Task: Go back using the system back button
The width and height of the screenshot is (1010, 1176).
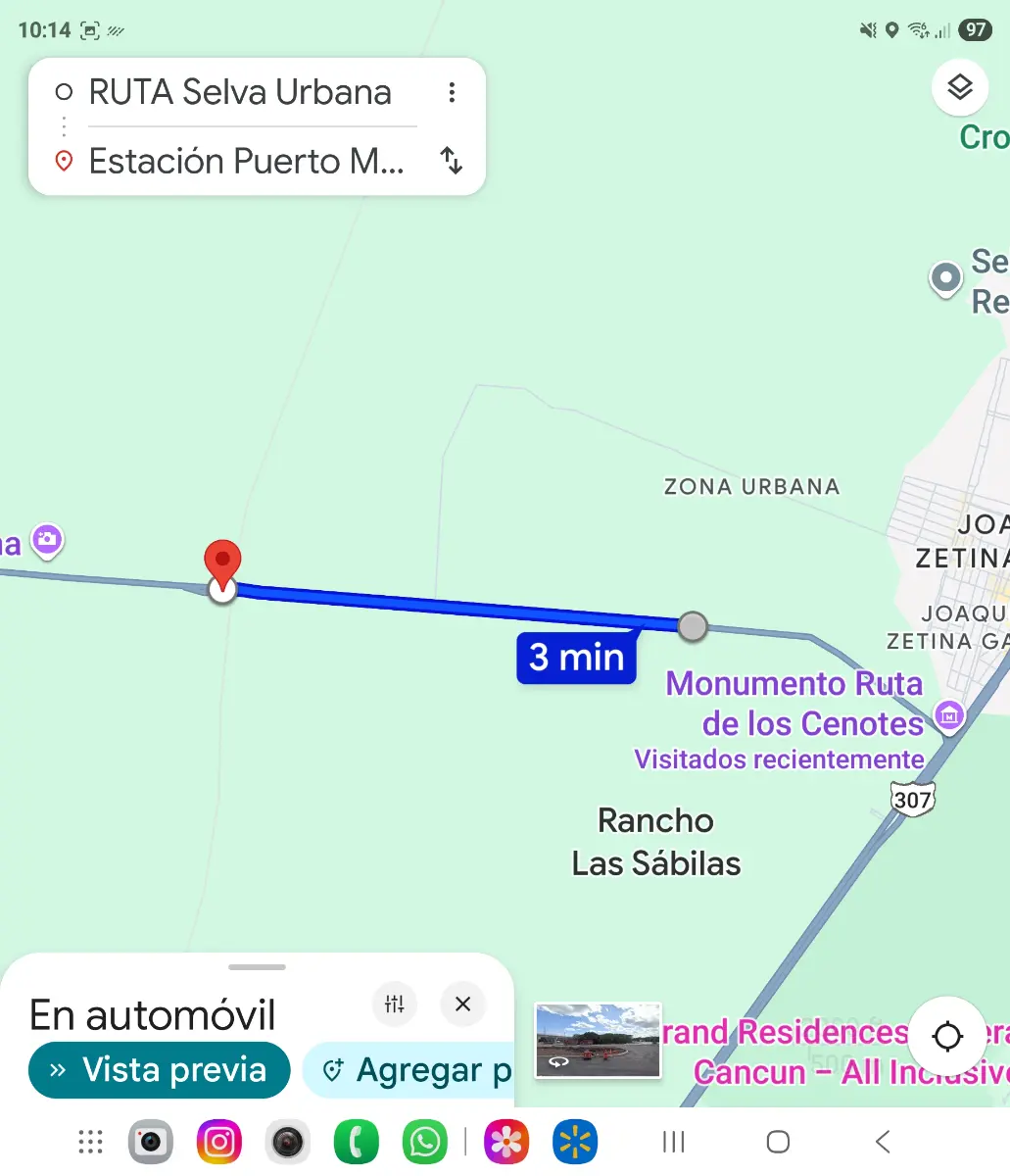Action: (x=883, y=1142)
